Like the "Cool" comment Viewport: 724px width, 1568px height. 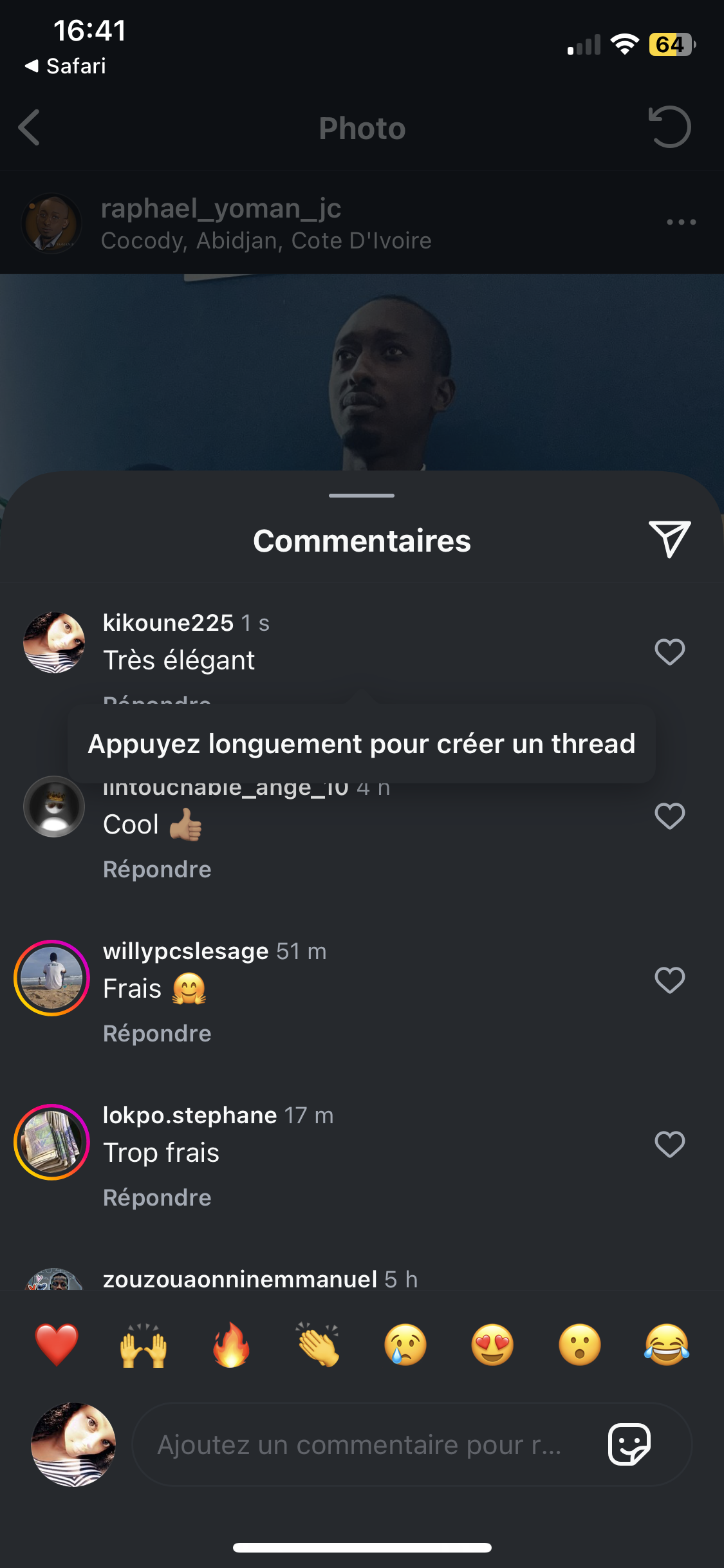tap(669, 816)
